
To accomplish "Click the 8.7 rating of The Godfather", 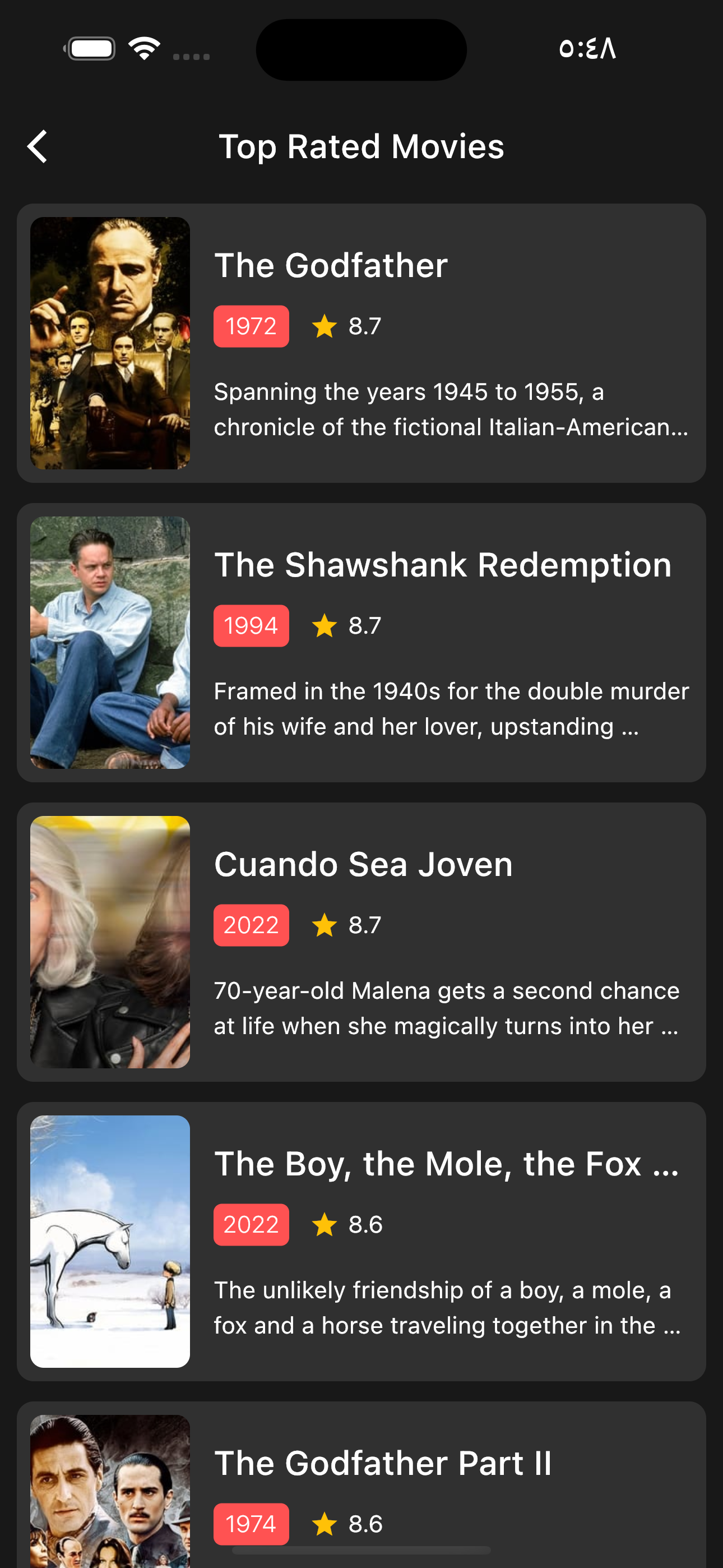I will (x=364, y=326).
